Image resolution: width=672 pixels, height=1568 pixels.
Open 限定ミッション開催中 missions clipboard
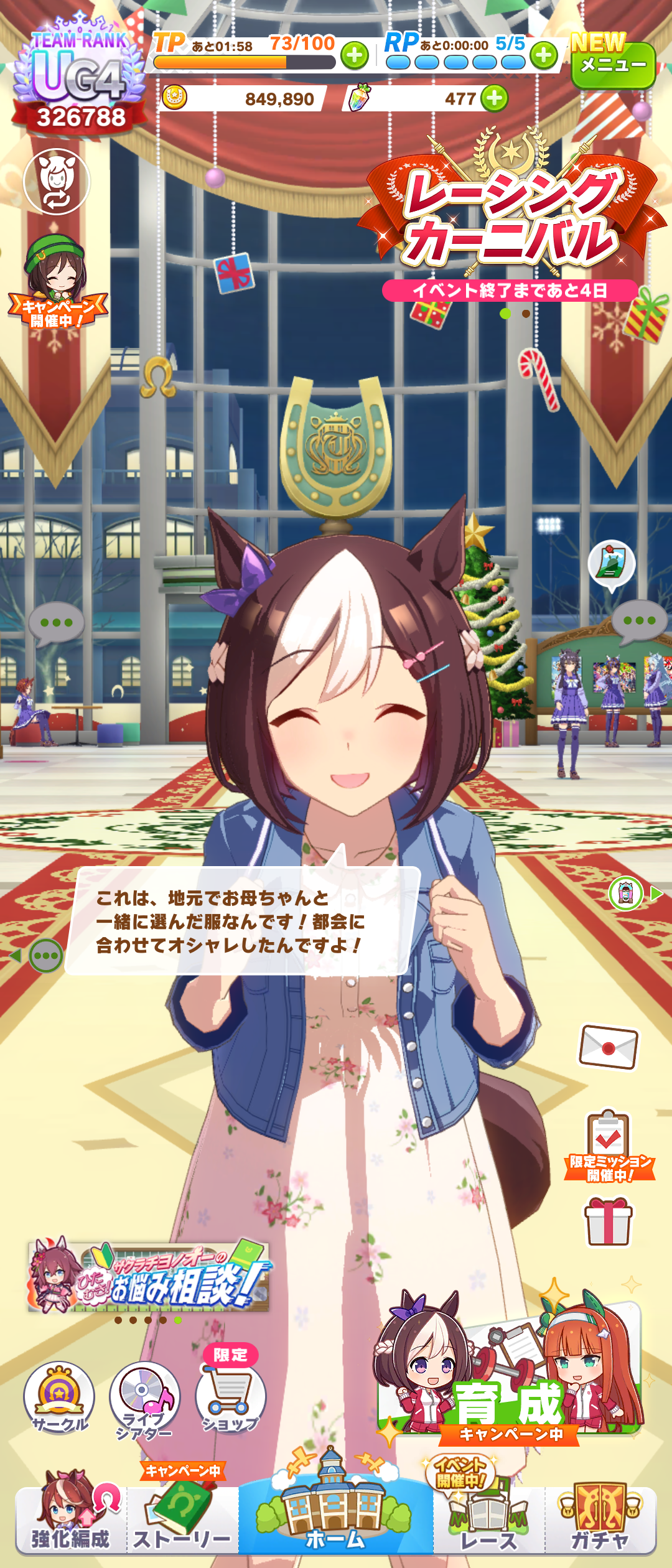tap(609, 1145)
